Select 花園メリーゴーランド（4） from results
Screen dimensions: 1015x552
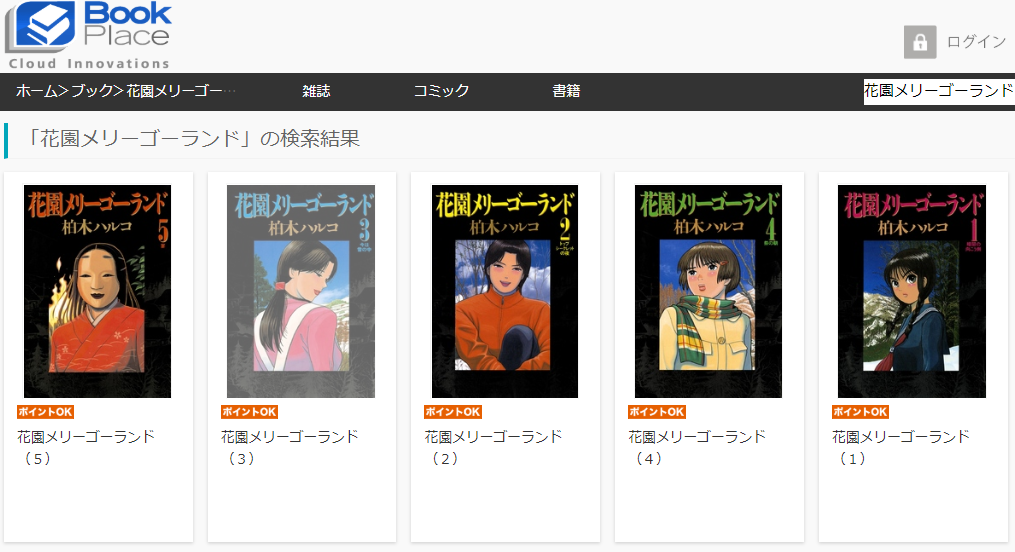(x=708, y=291)
